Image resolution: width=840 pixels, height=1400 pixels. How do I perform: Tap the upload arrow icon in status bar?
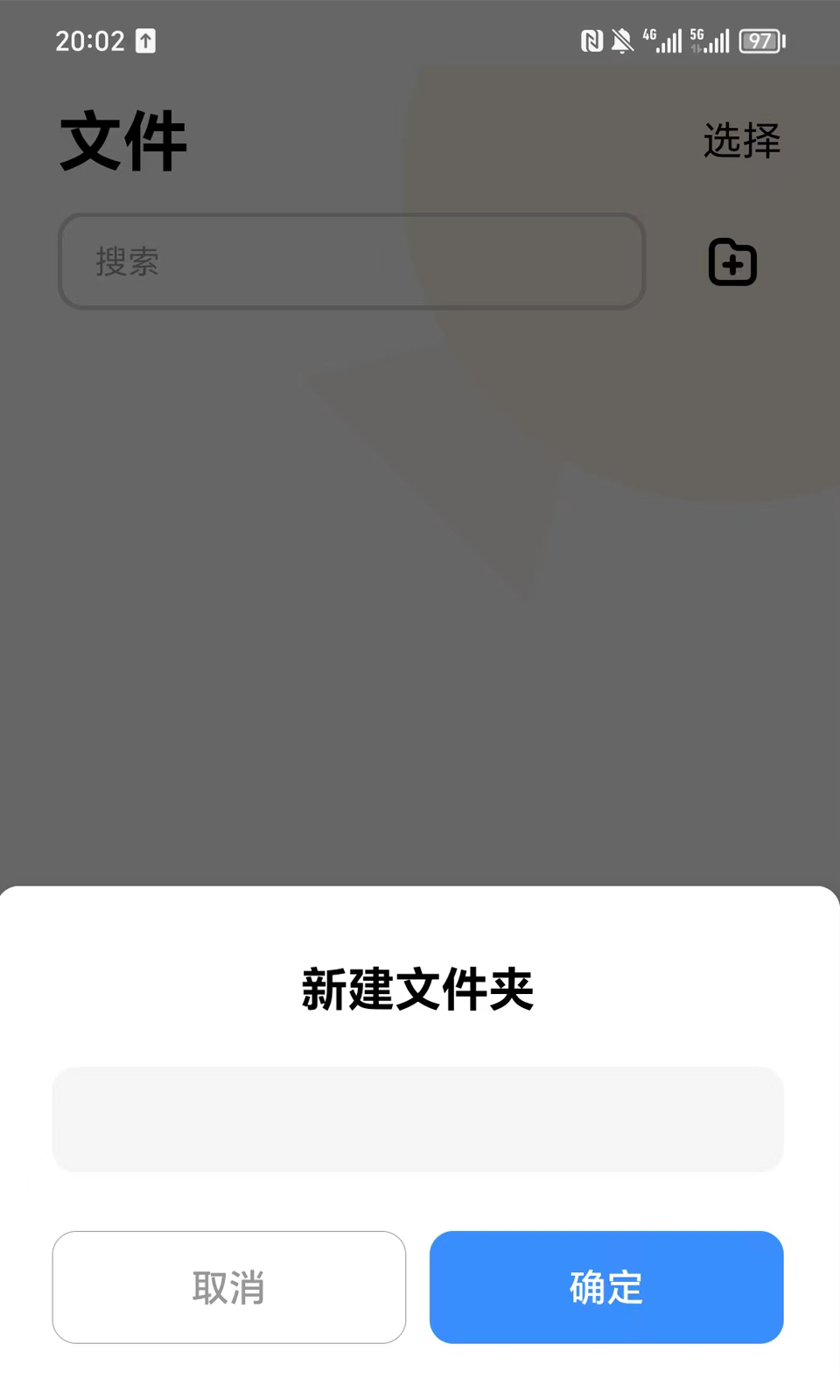(x=144, y=40)
